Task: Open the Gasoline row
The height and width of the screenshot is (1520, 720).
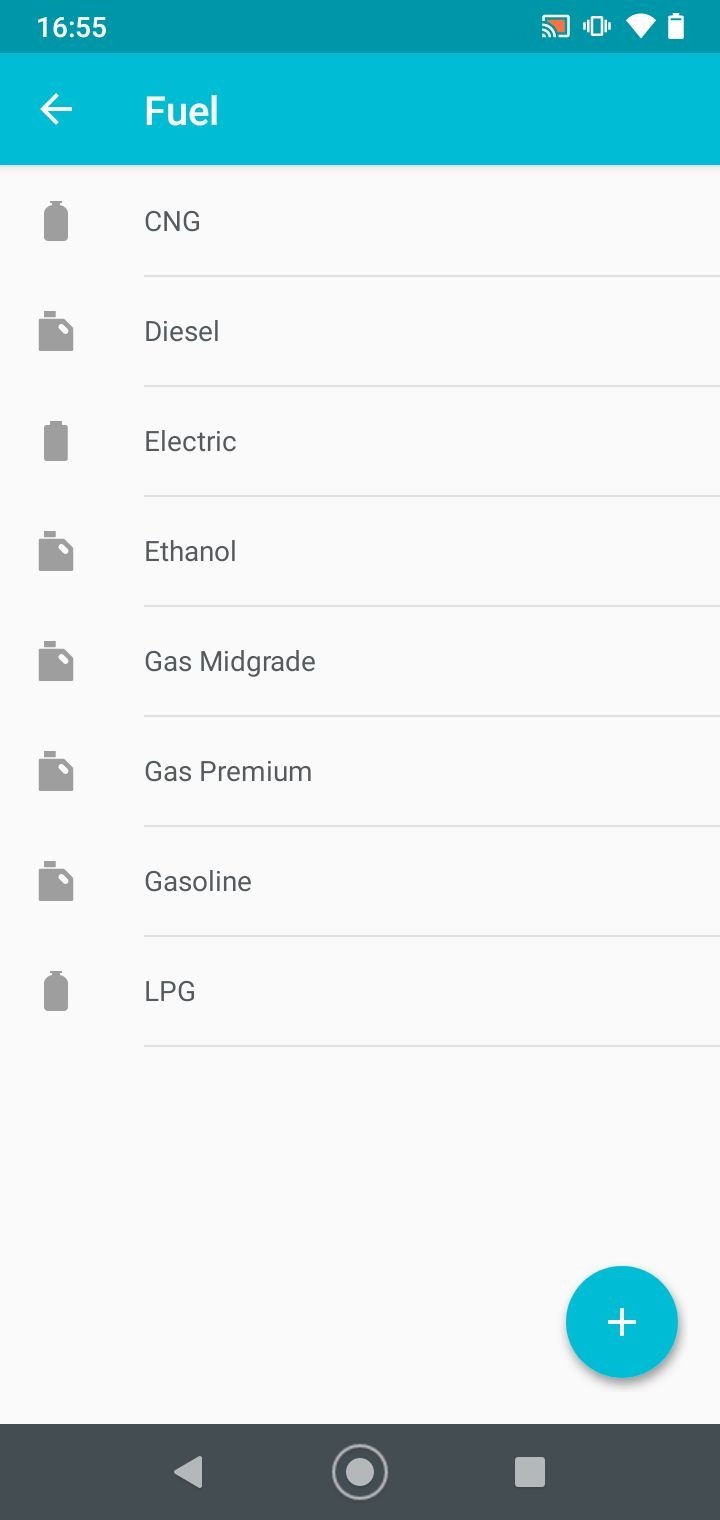Action: coord(360,881)
